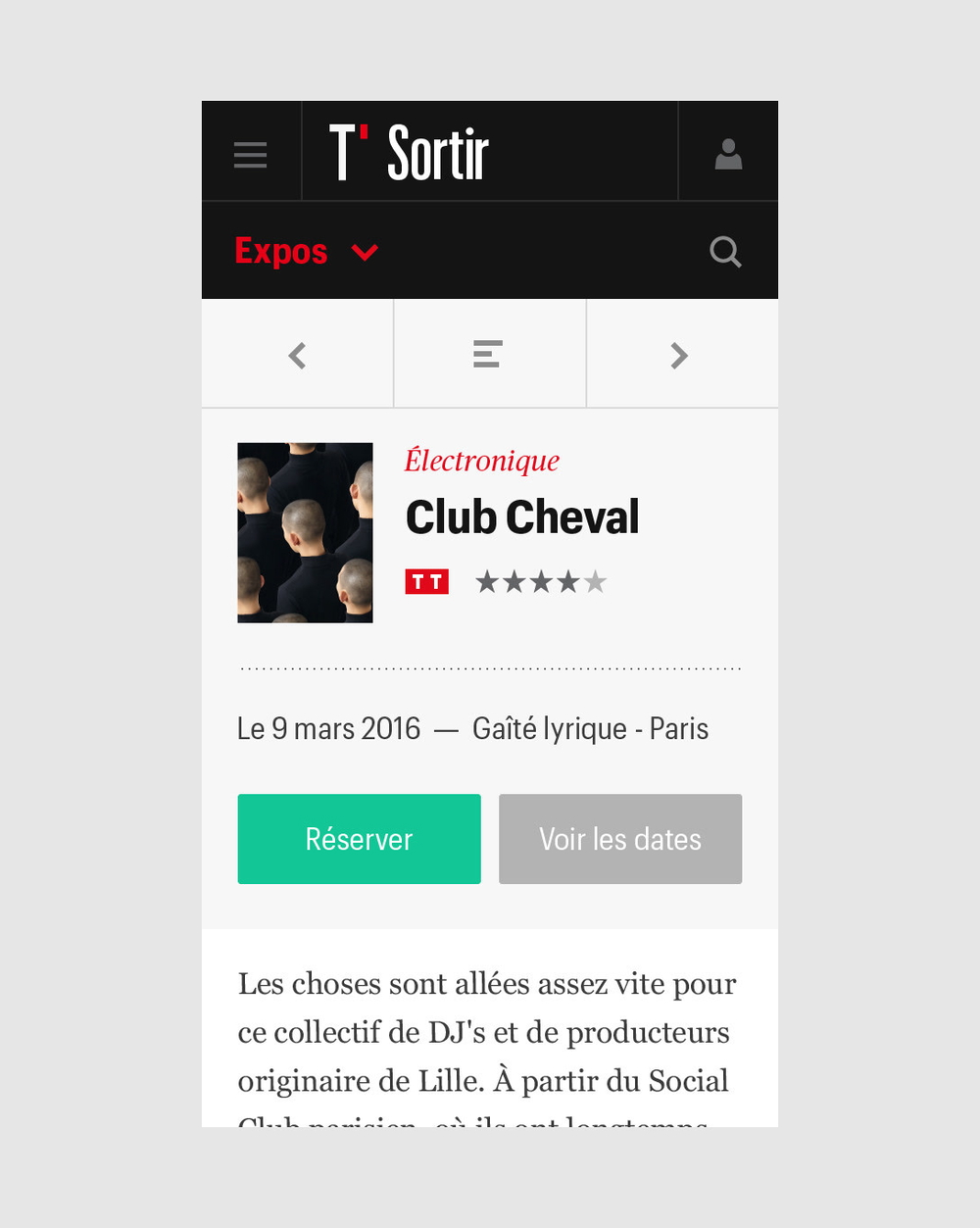Select the Électronique category label

(481, 461)
